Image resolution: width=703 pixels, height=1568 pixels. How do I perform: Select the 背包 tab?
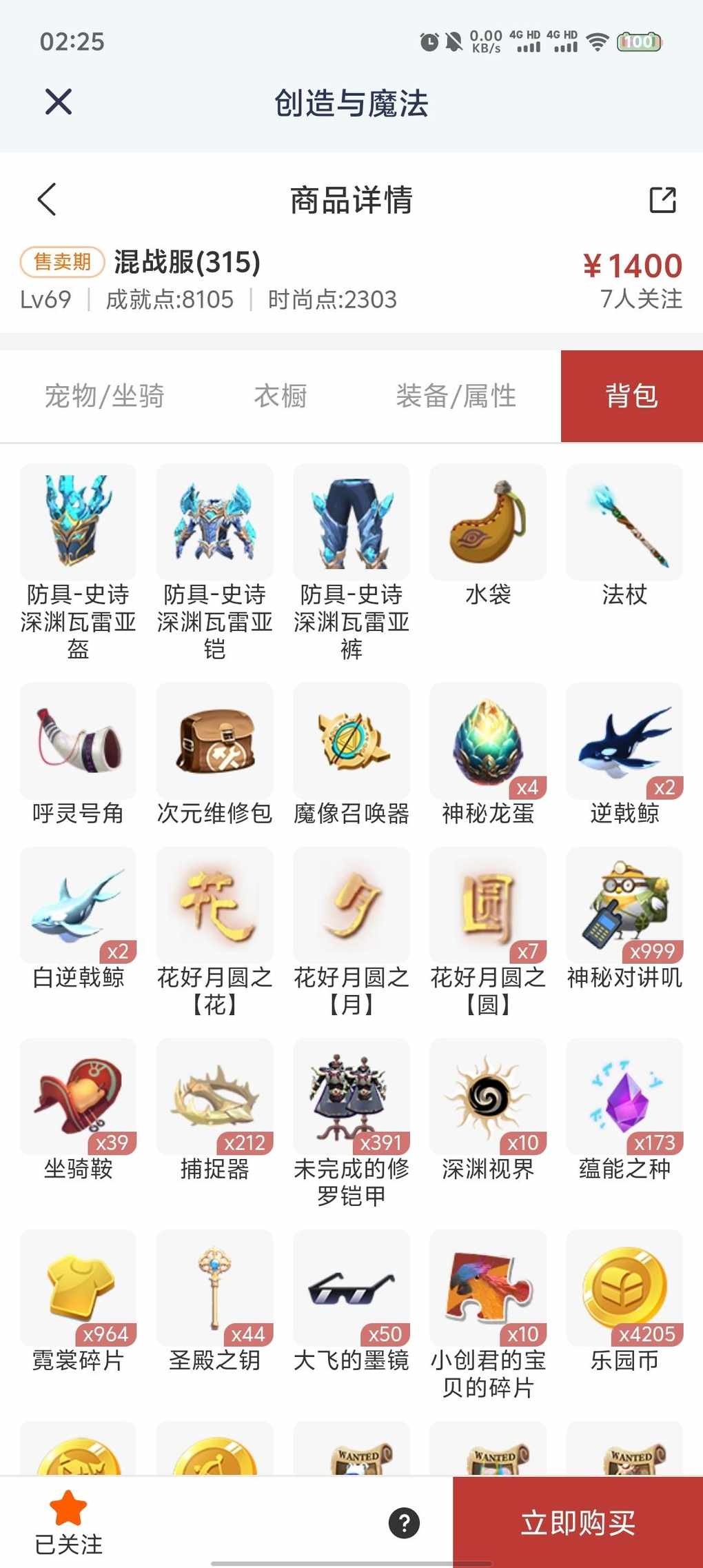pyautogui.click(x=631, y=396)
